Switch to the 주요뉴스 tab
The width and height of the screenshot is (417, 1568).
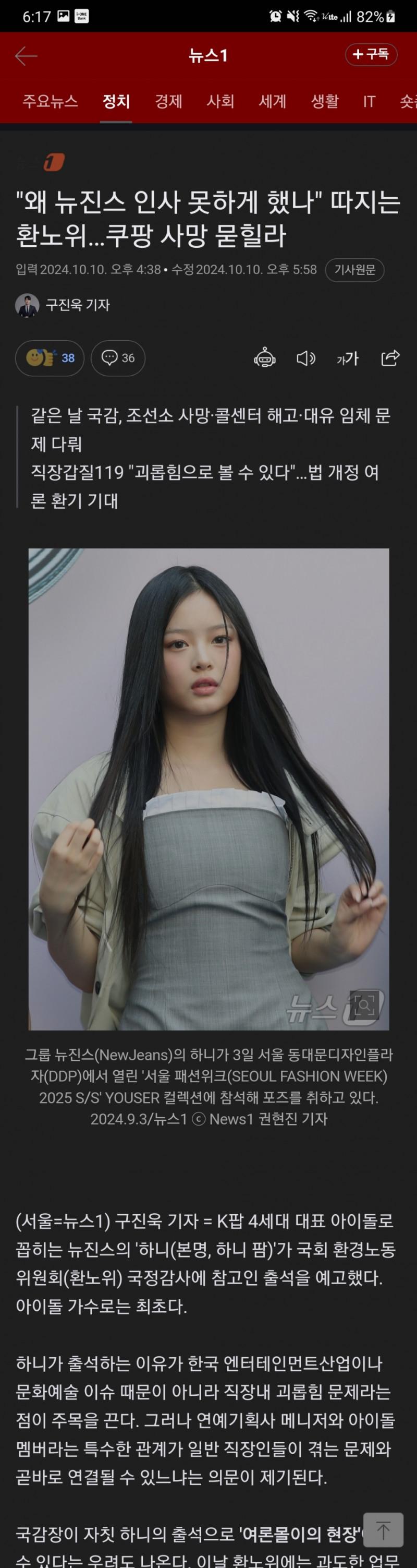click(x=50, y=101)
